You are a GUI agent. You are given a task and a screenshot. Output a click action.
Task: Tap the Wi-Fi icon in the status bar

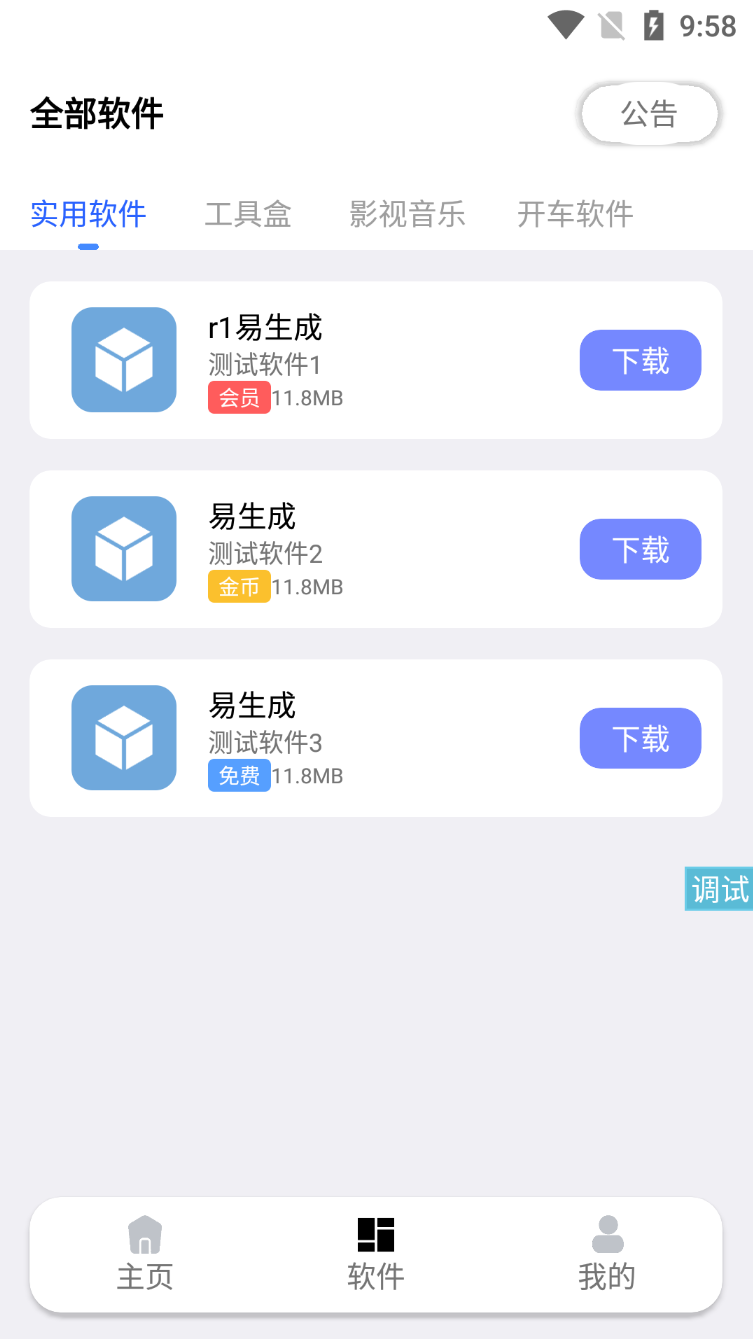pos(566,26)
